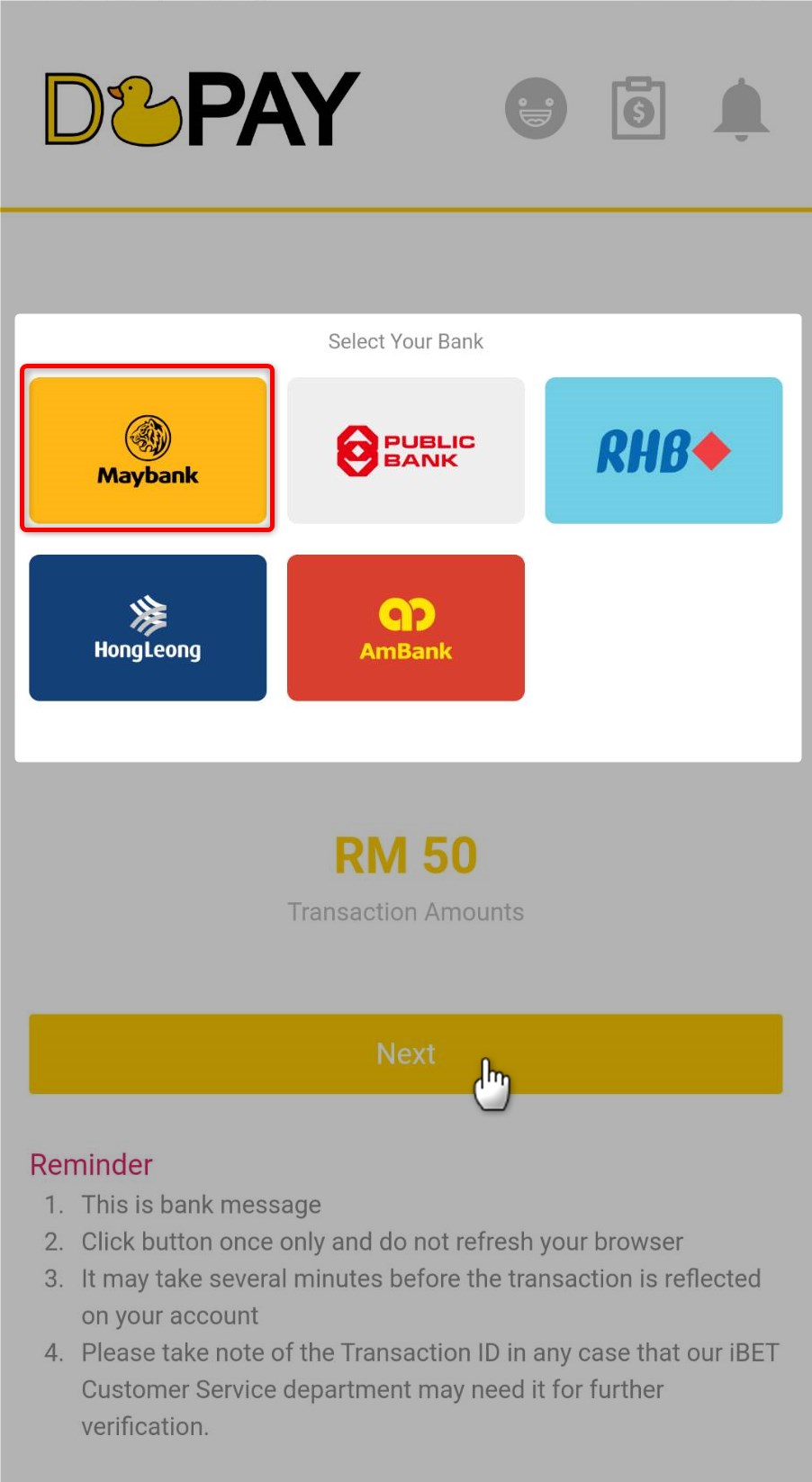Select RHB as your bank
This screenshot has height=1482, width=812.
[x=663, y=448]
